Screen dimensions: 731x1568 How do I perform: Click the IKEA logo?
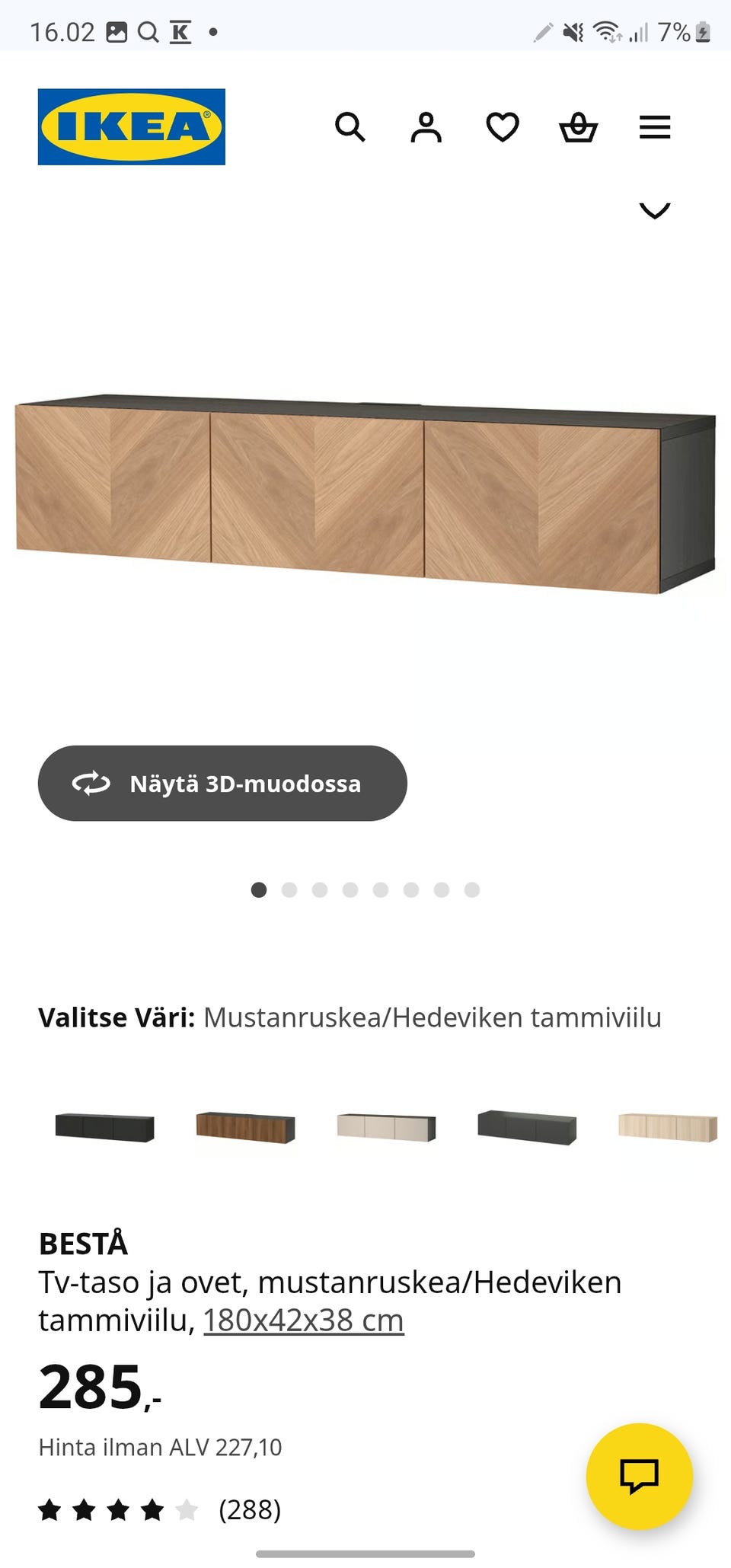tap(131, 126)
